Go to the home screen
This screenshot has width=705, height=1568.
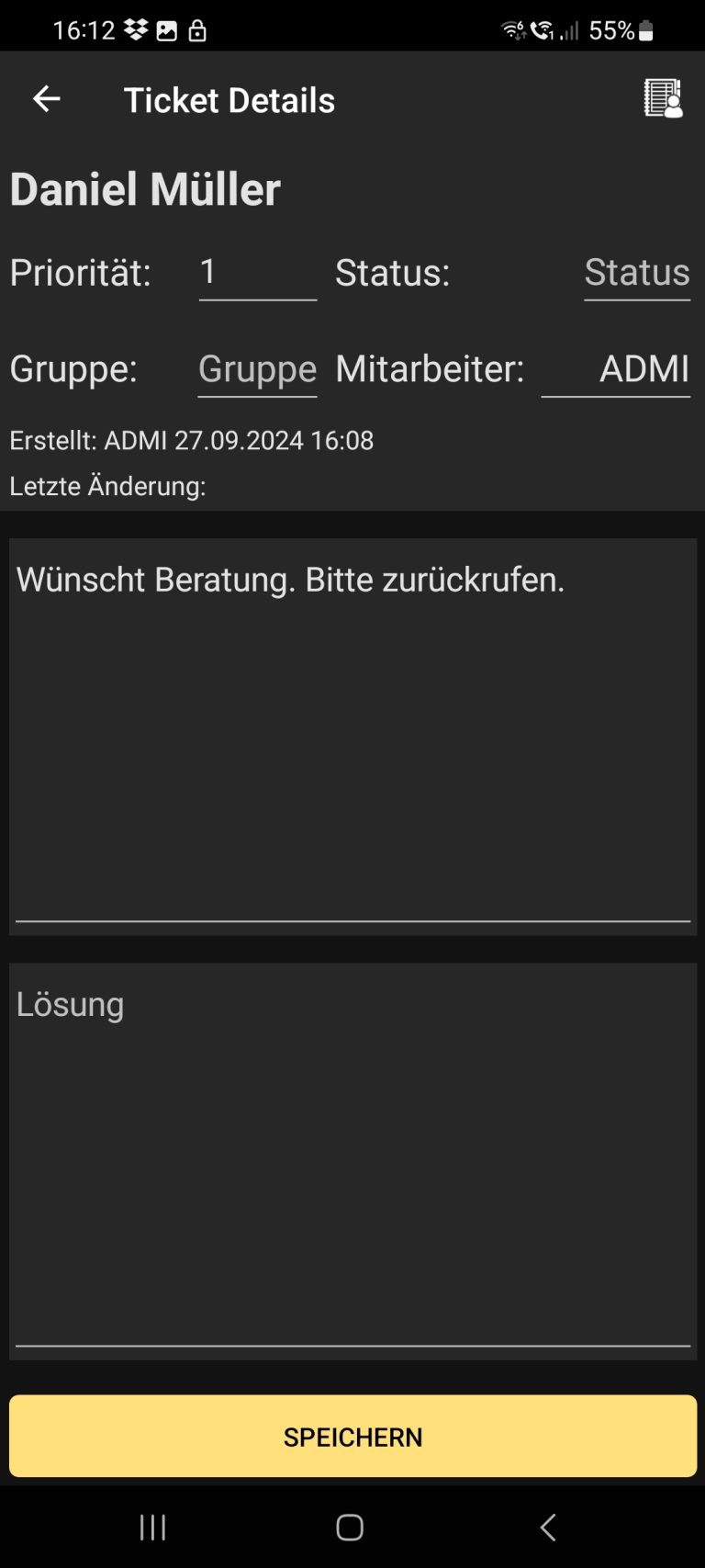[350, 1528]
